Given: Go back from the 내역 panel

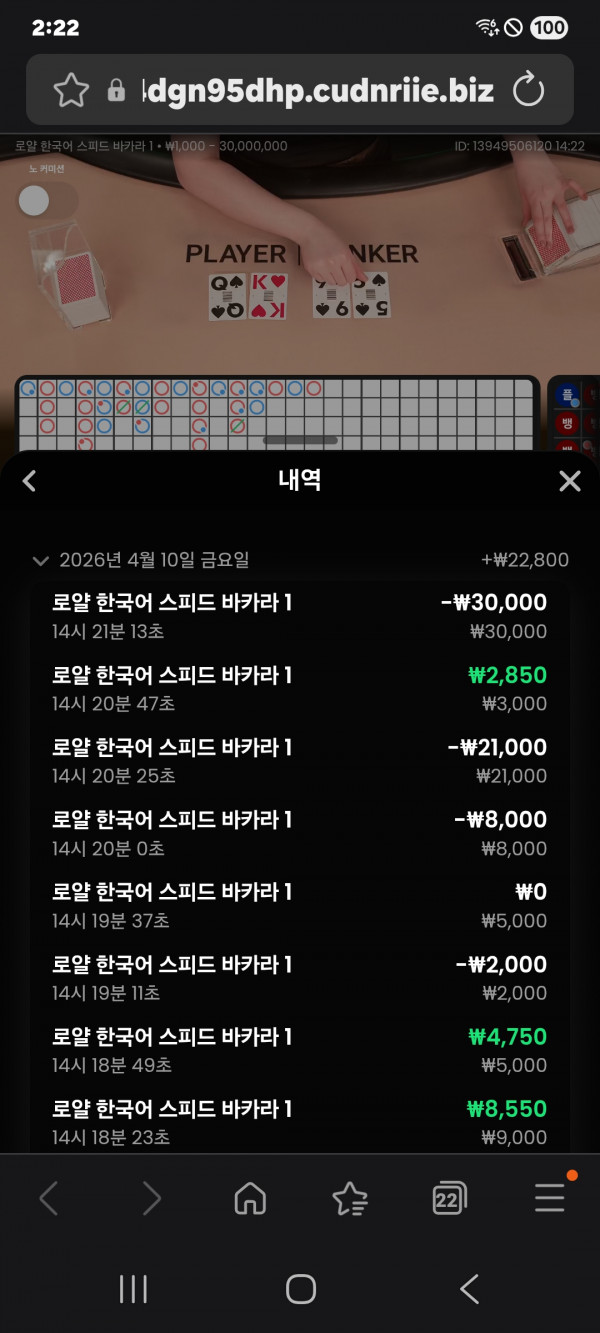Looking at the screenshot, I should [29, 481].
